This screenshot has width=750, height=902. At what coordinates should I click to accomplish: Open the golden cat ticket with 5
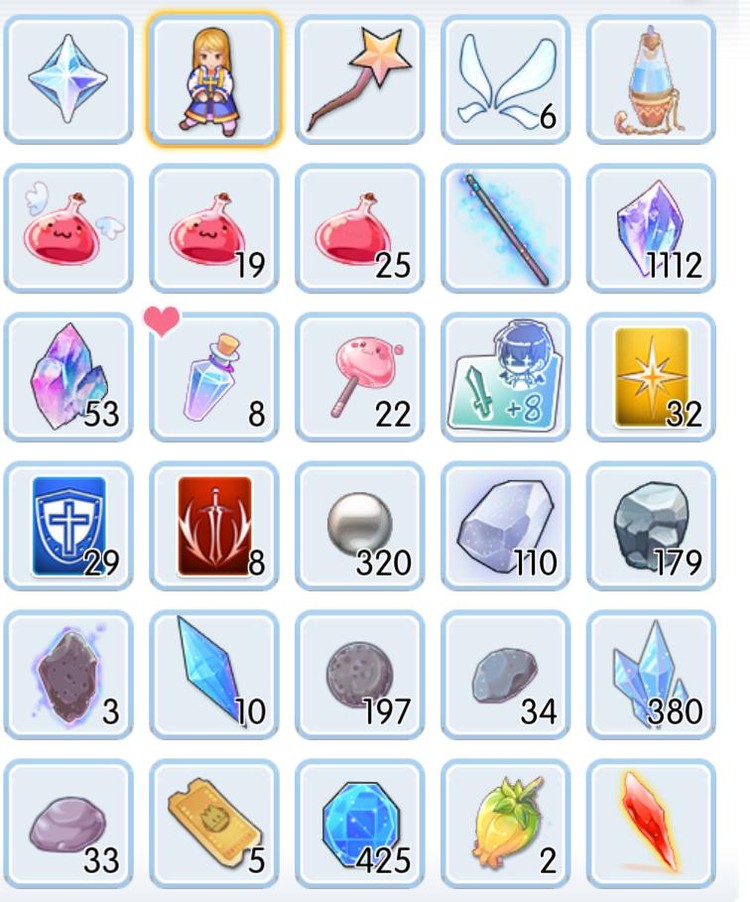[213, 823]
